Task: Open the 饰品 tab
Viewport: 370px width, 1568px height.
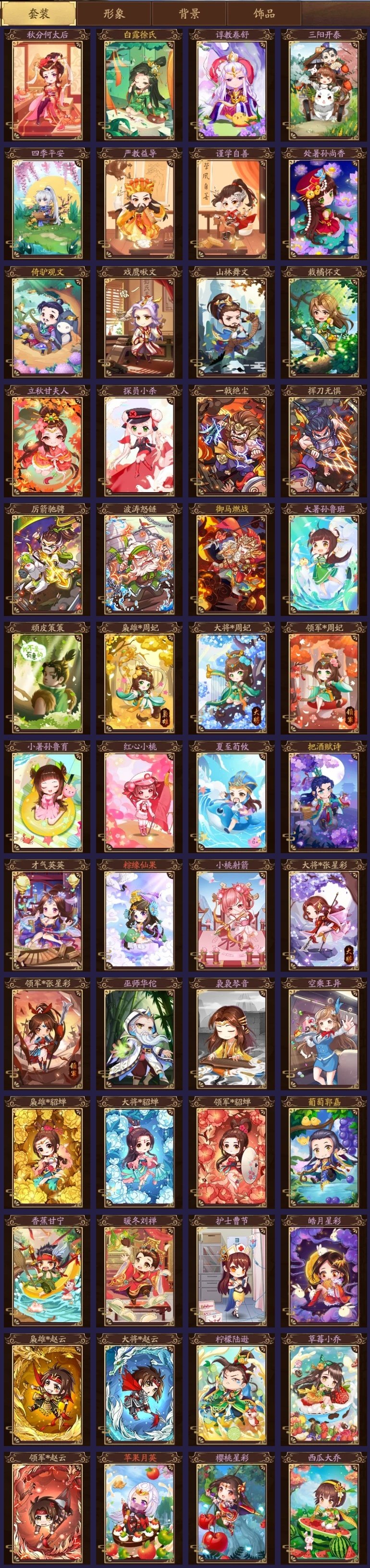Action: coord(264,13)
